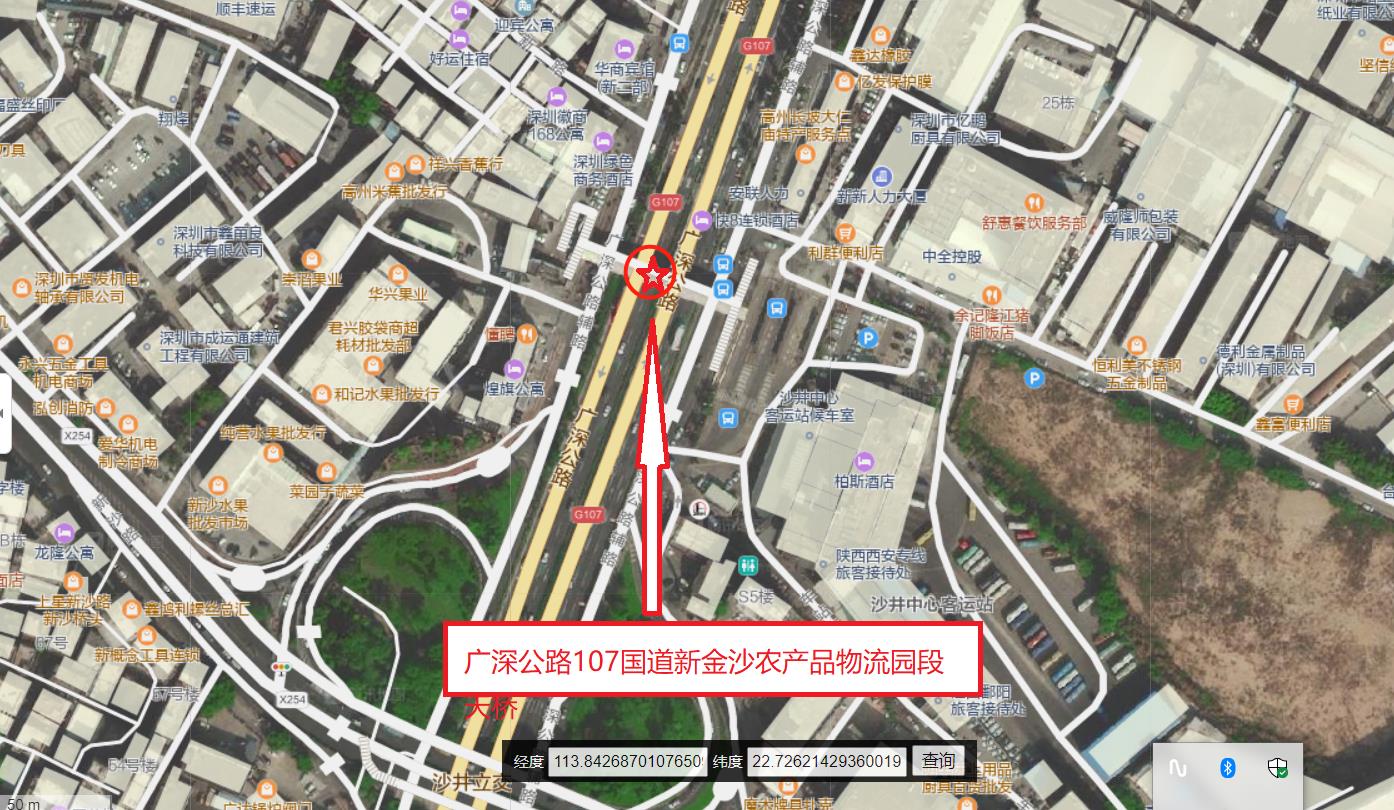Viewport: 1394px width, 810px height.
Task: Select the 柏斯酒店 hotel marker
Action: pyautogui.click(x=864, y=461)
